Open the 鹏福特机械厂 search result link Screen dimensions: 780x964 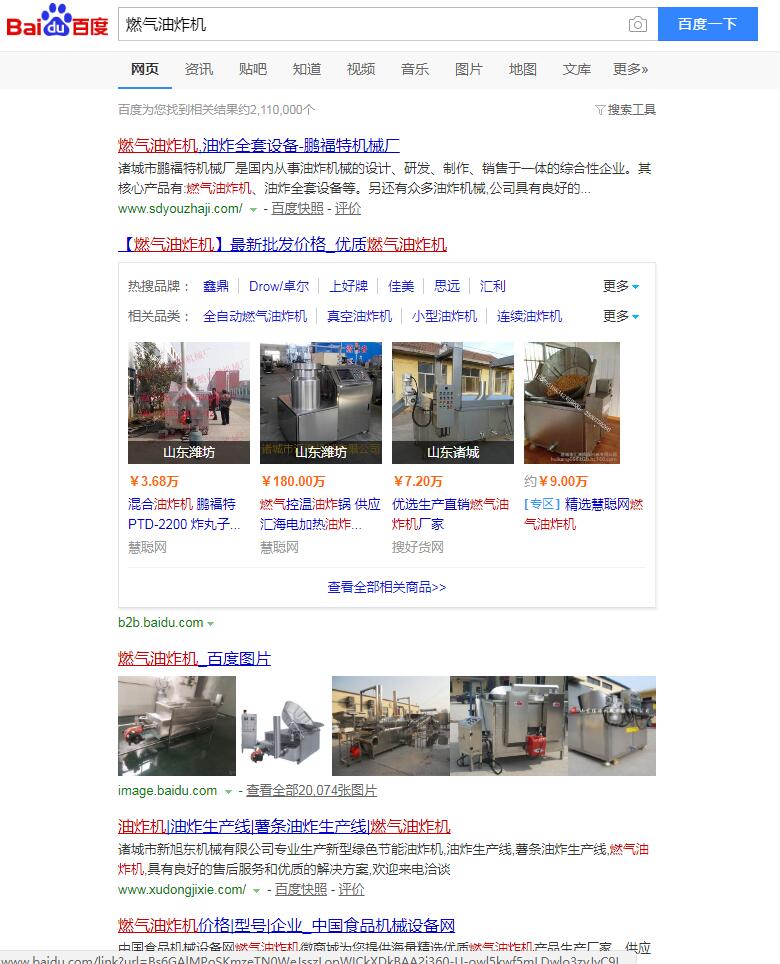click(259, 145)
